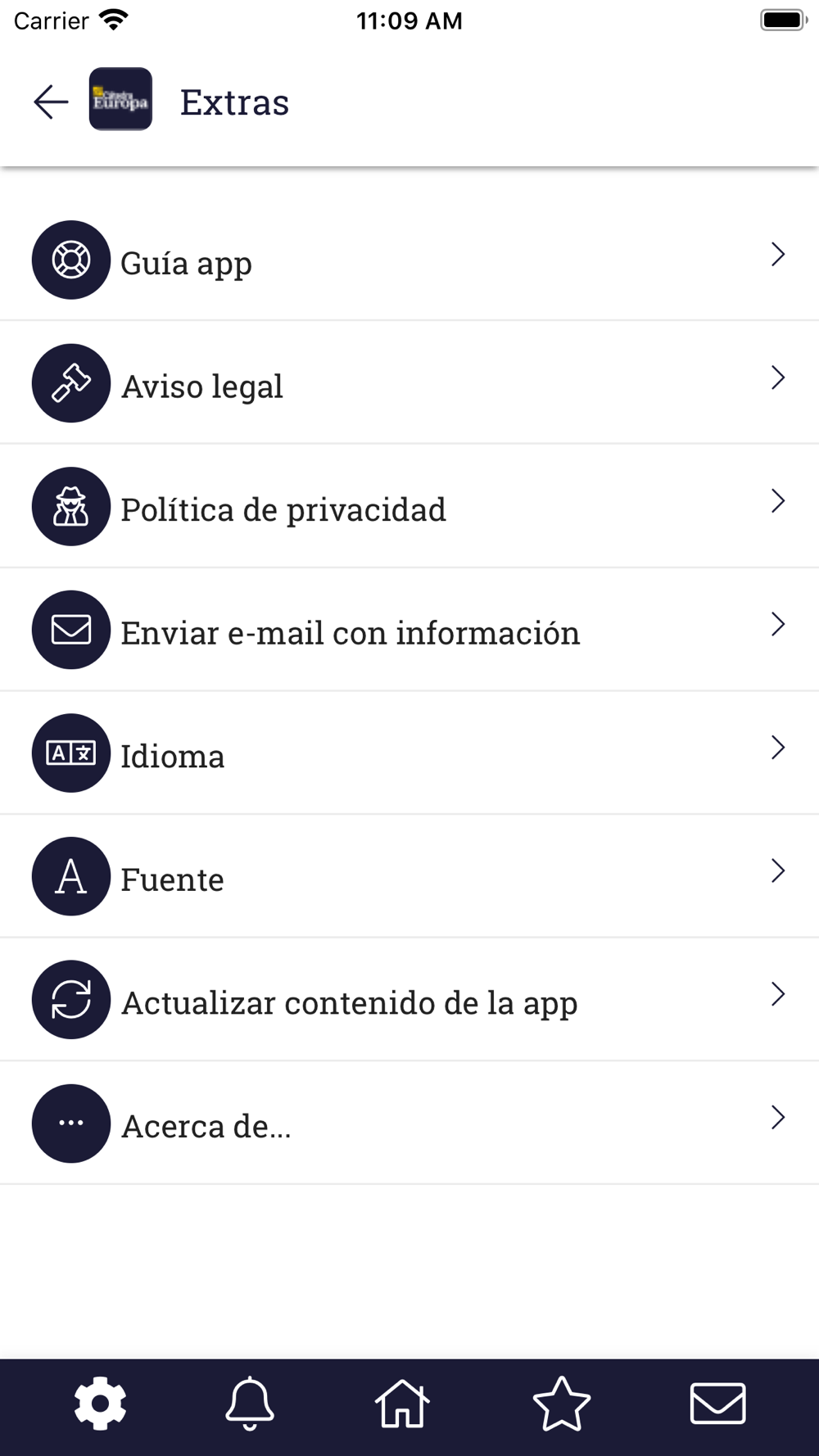Go back using the header arrow
The width and height of the screenshot is (819, 1456).
click(51, 102)
